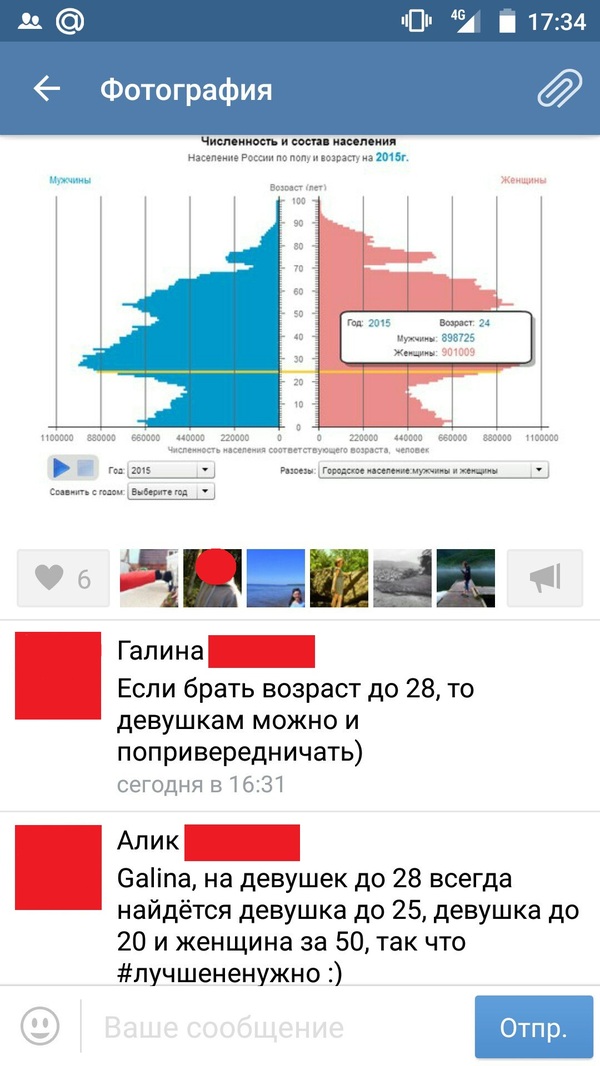
Task: Open the first liker's avatar
Action: 148,578
